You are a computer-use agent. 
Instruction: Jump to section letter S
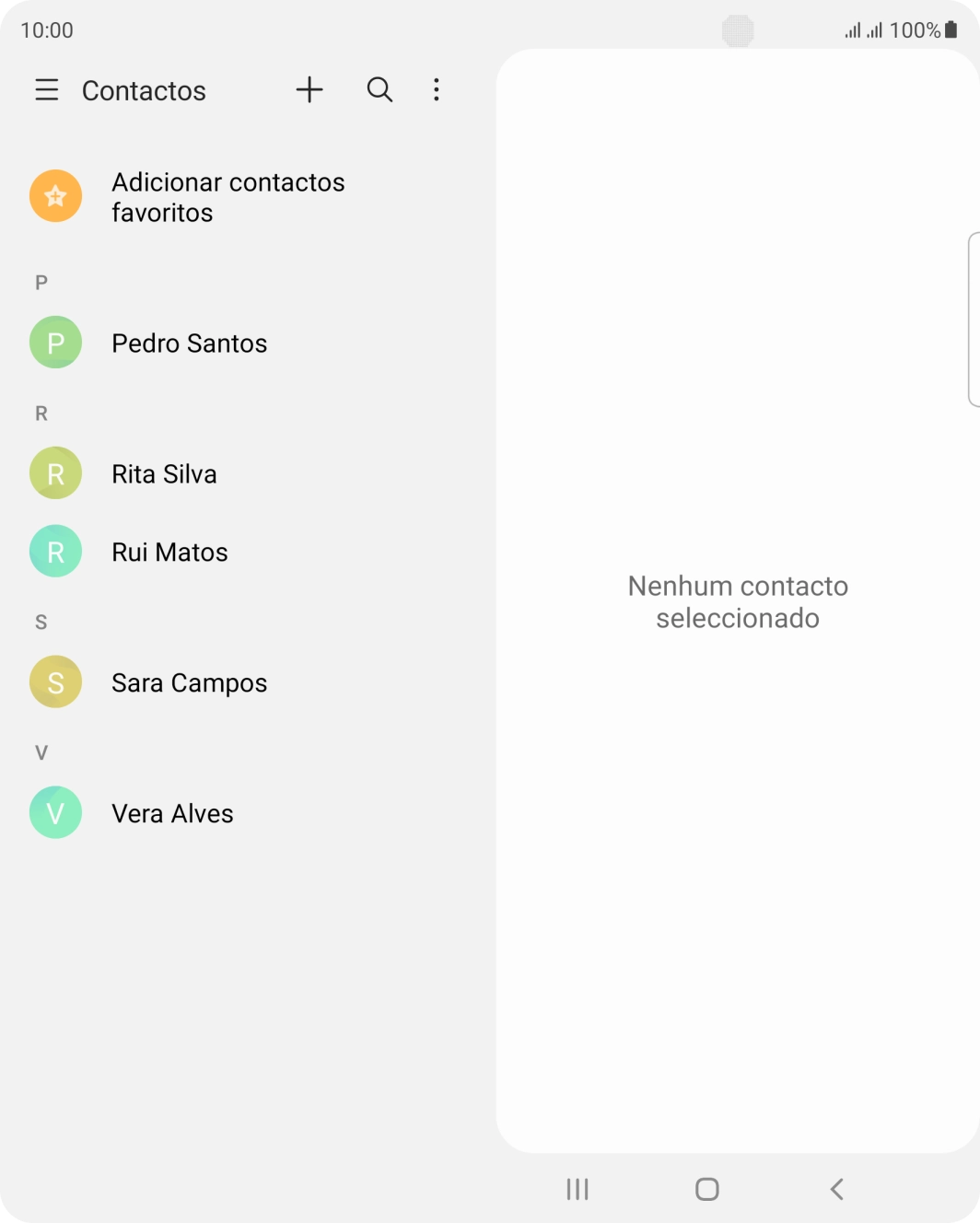(x=41, y=622)
